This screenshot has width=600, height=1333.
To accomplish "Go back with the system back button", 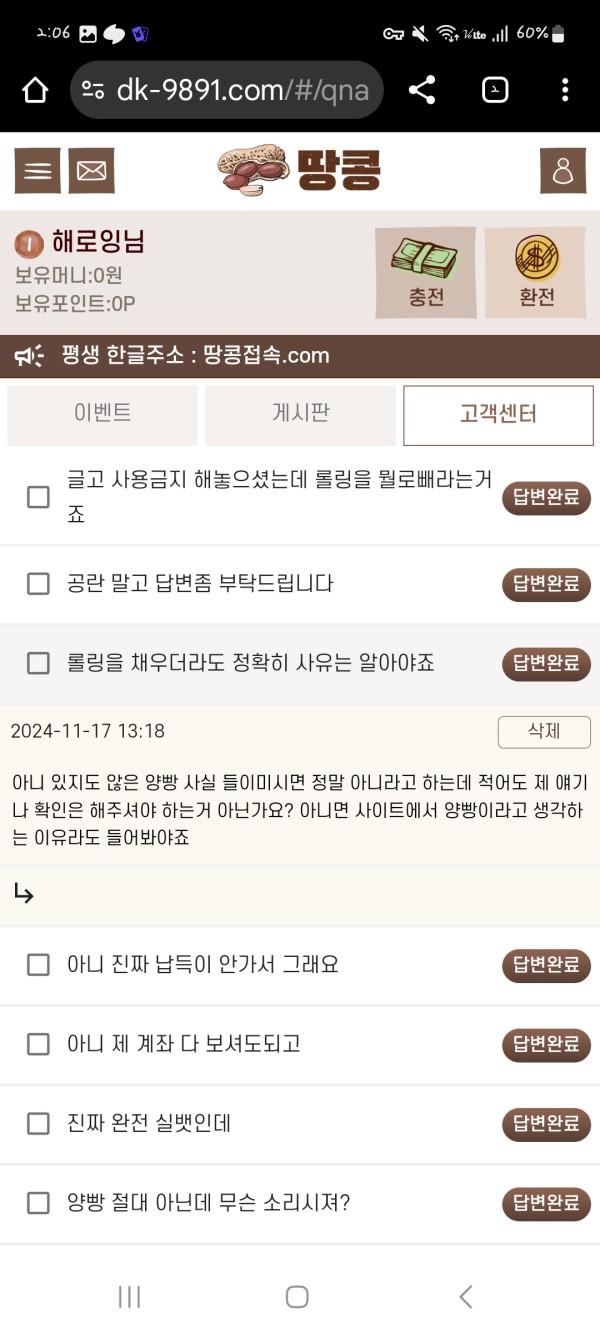I will [x=465, y=1297].
